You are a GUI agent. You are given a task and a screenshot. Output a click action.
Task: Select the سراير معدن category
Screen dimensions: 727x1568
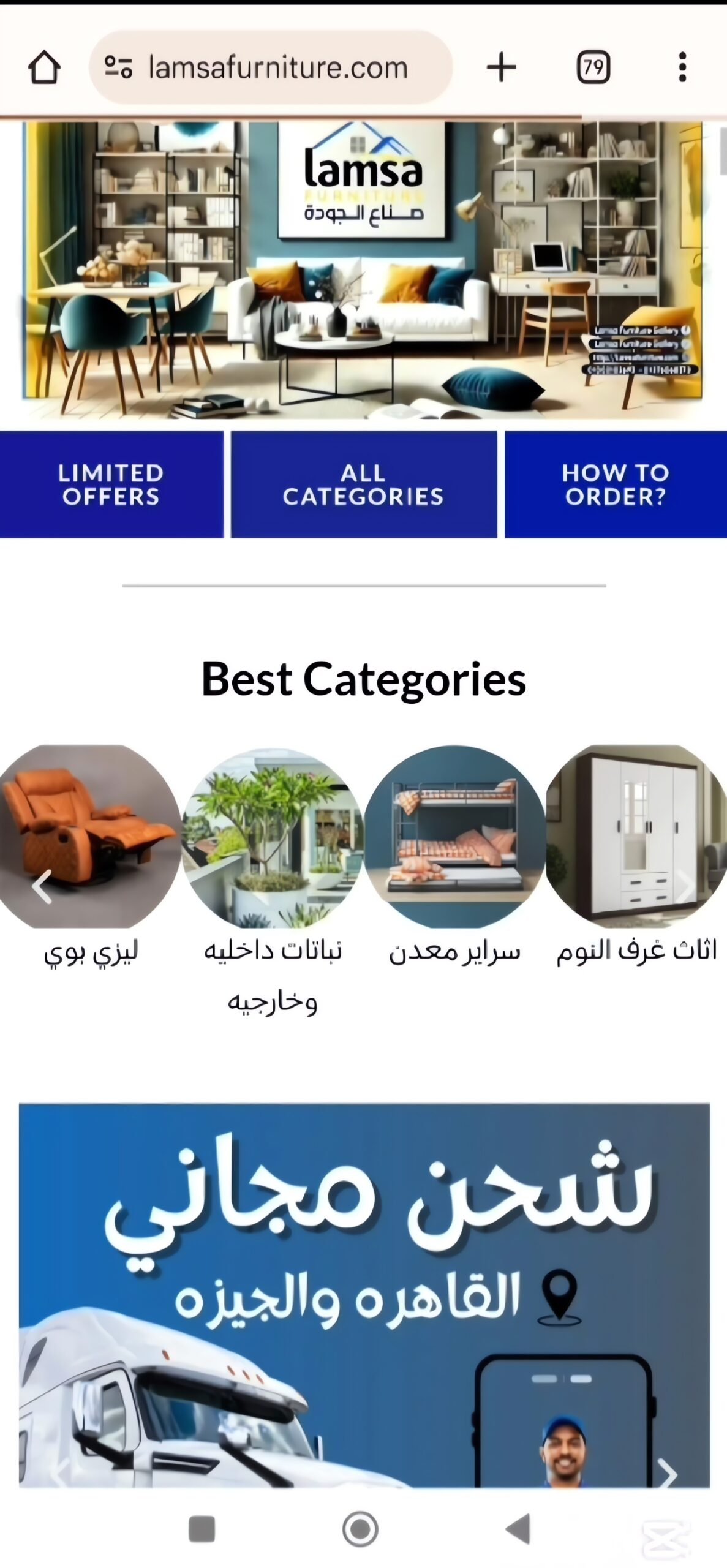pyautogui.click(x=454, y=837)
